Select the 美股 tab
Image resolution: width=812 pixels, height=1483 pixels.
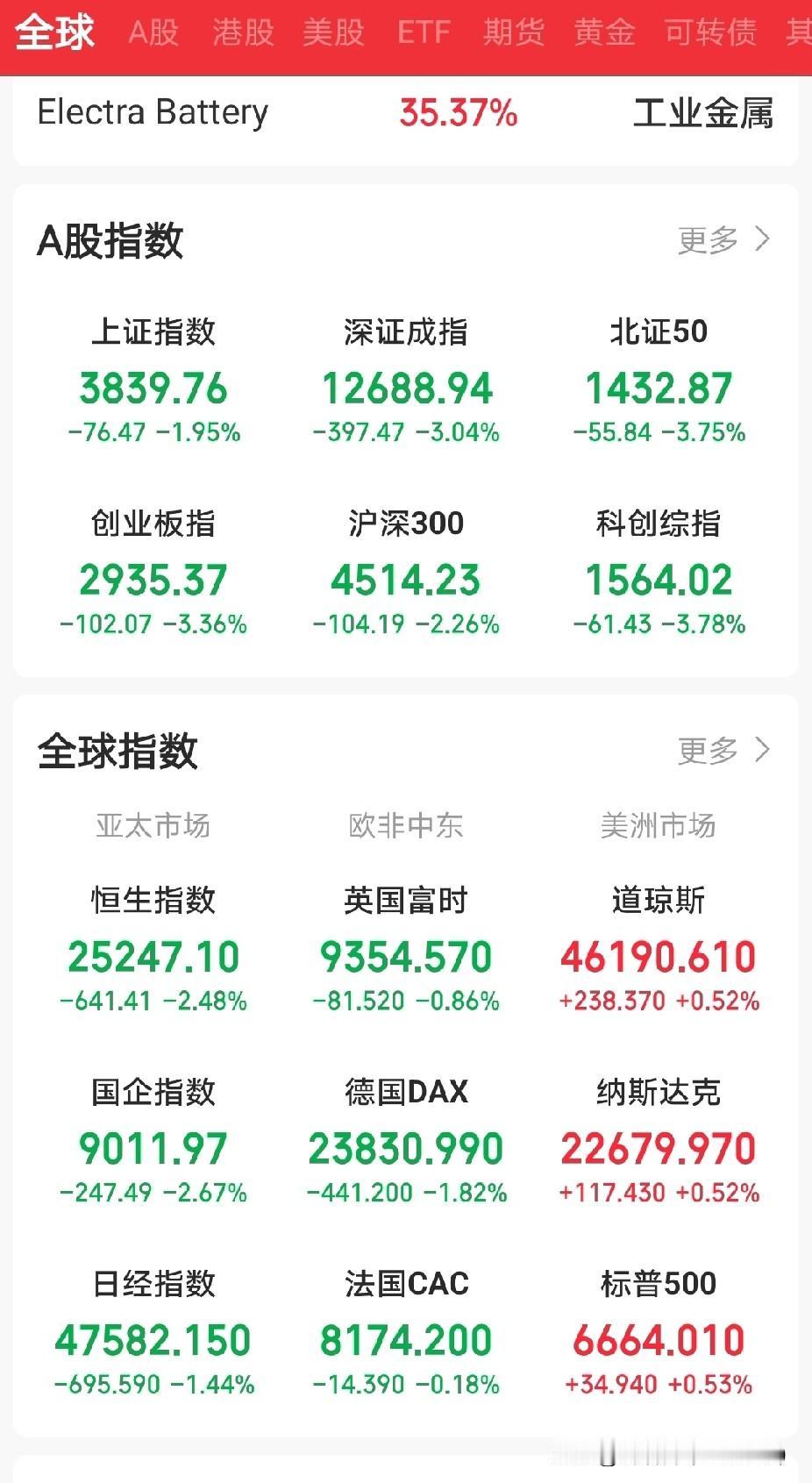(333, 32)
